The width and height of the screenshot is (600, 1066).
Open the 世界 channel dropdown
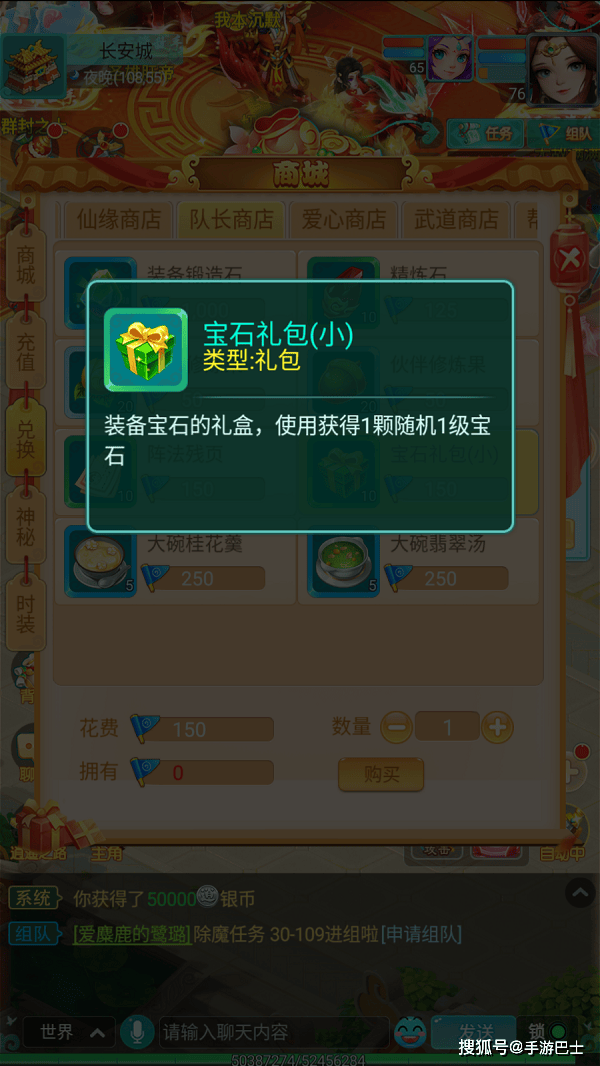(70, 1031)
